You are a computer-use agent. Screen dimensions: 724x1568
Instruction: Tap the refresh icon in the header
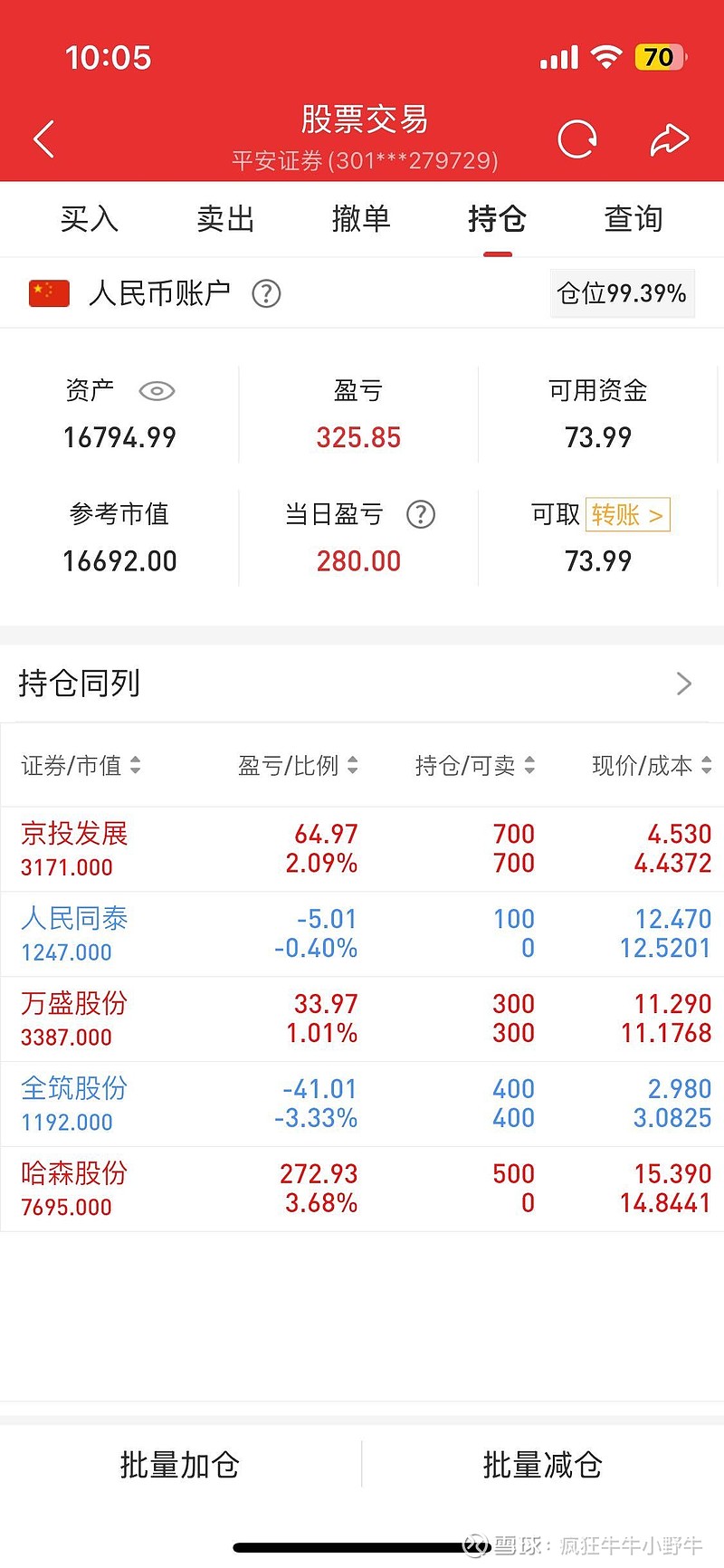point(576,138)
